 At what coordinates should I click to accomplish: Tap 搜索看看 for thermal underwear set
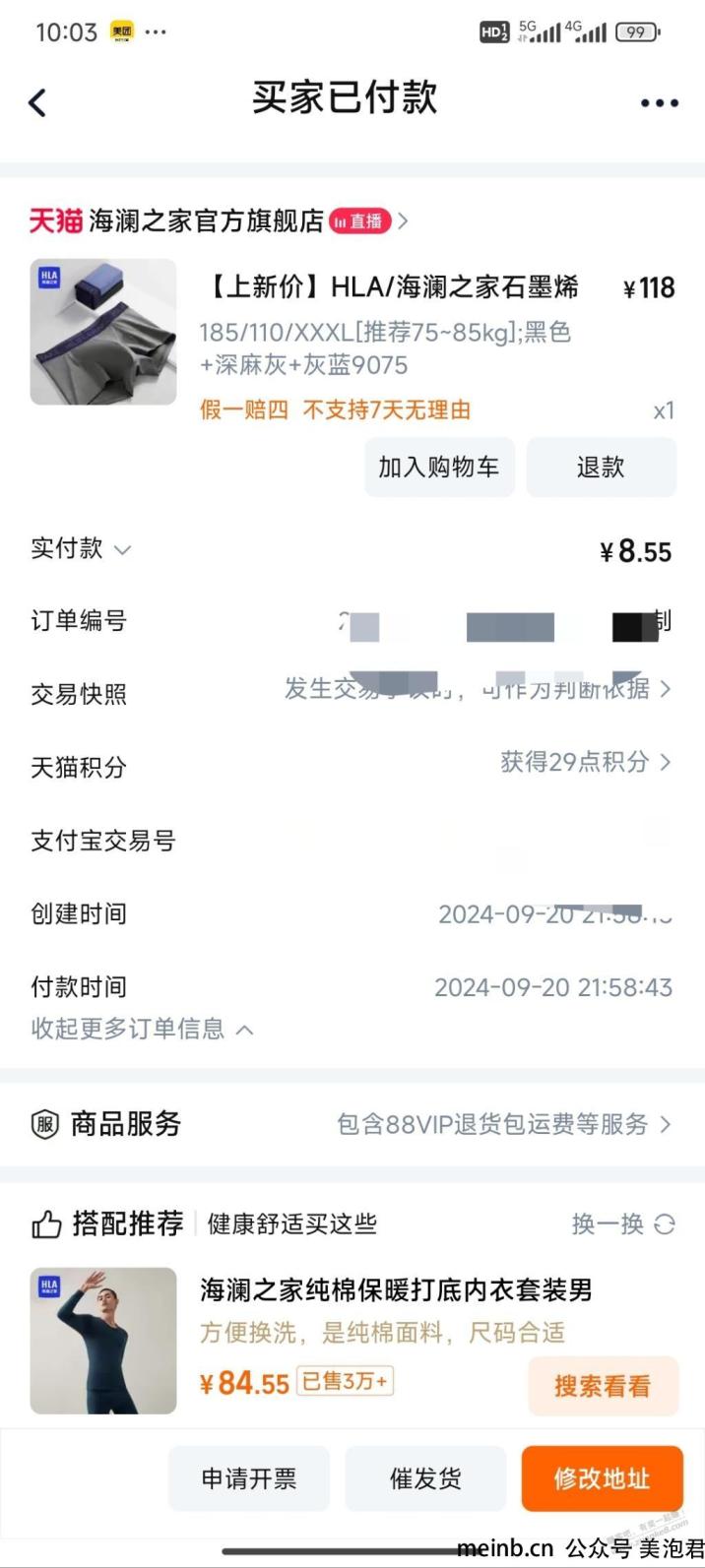603,1386
